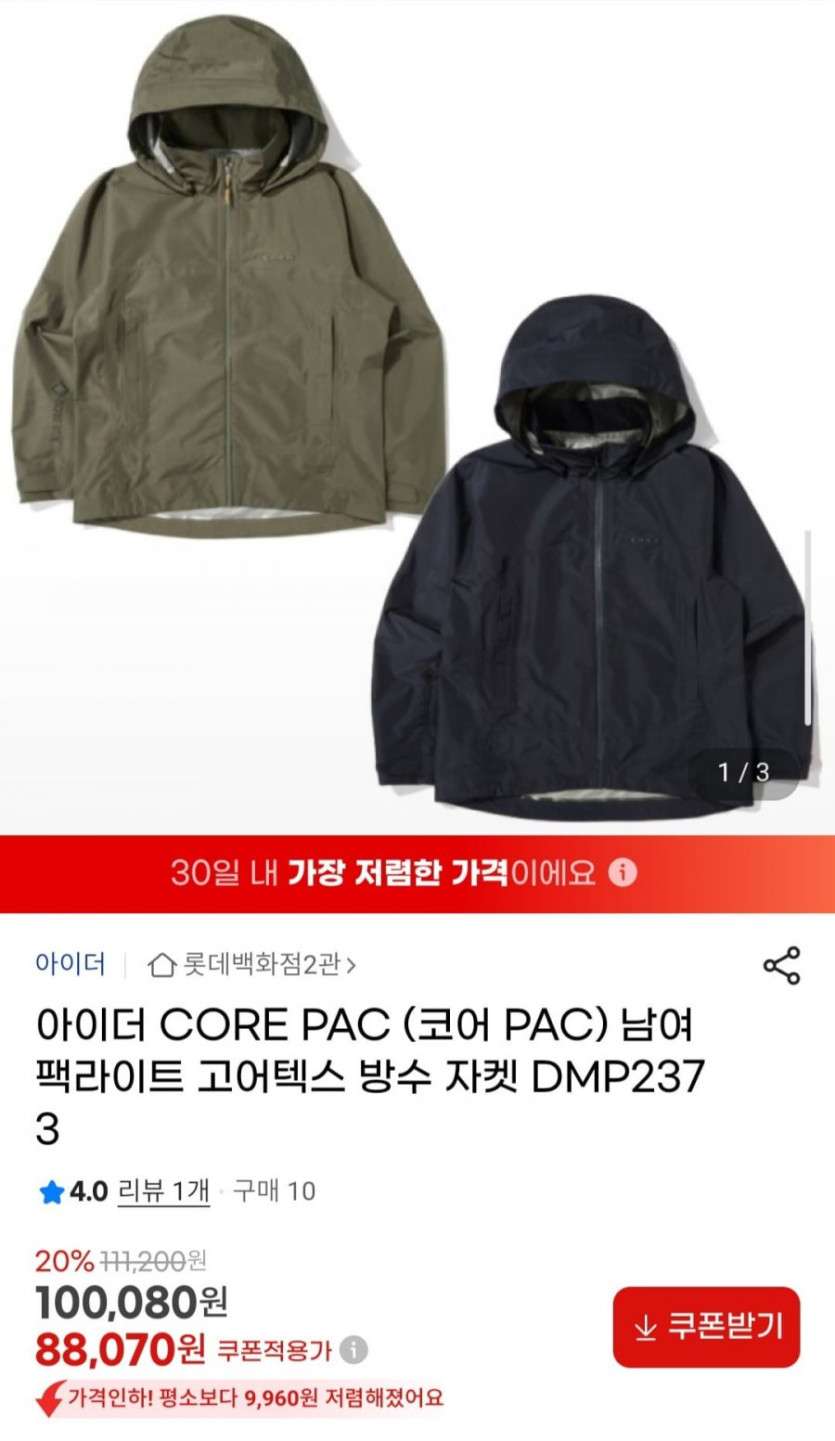Tap the info icon on lowest price banner
This screenshot has height=1441, width=835.
(x=623, y=873)
